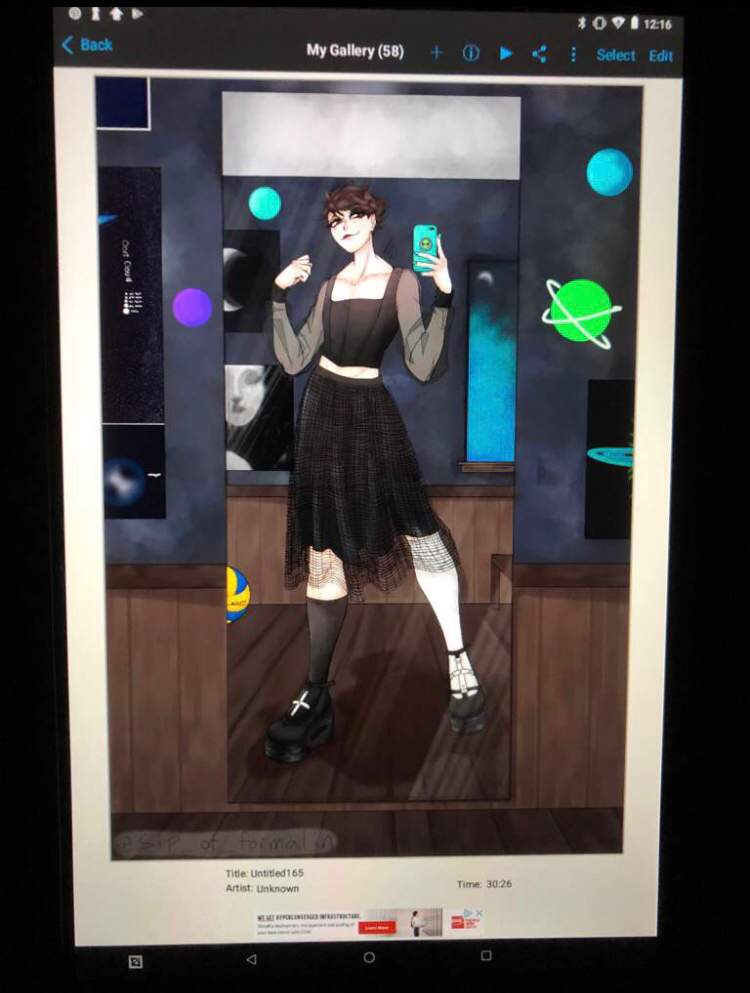Play the drawing process video
Viewport: 750px width, 993px height.
coord(505,53)
